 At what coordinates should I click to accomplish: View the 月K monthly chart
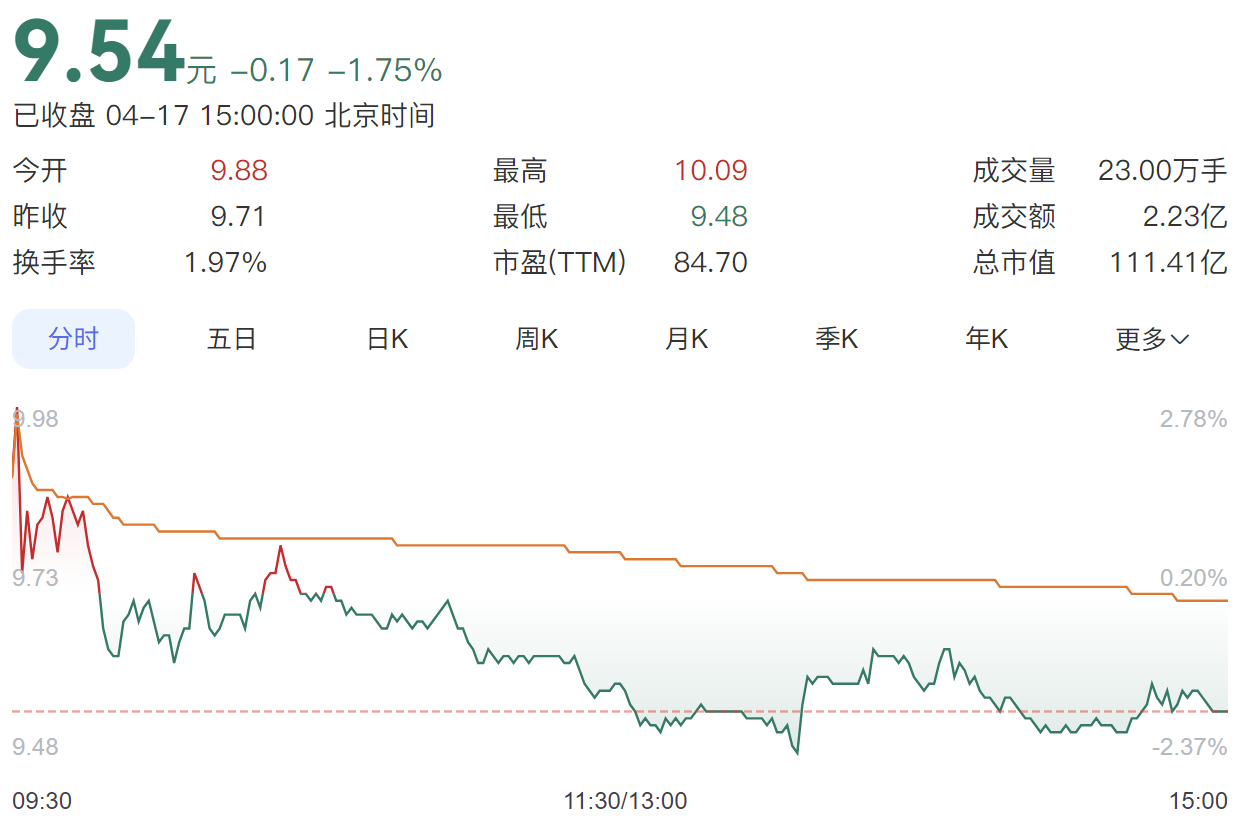click(687, 339)
